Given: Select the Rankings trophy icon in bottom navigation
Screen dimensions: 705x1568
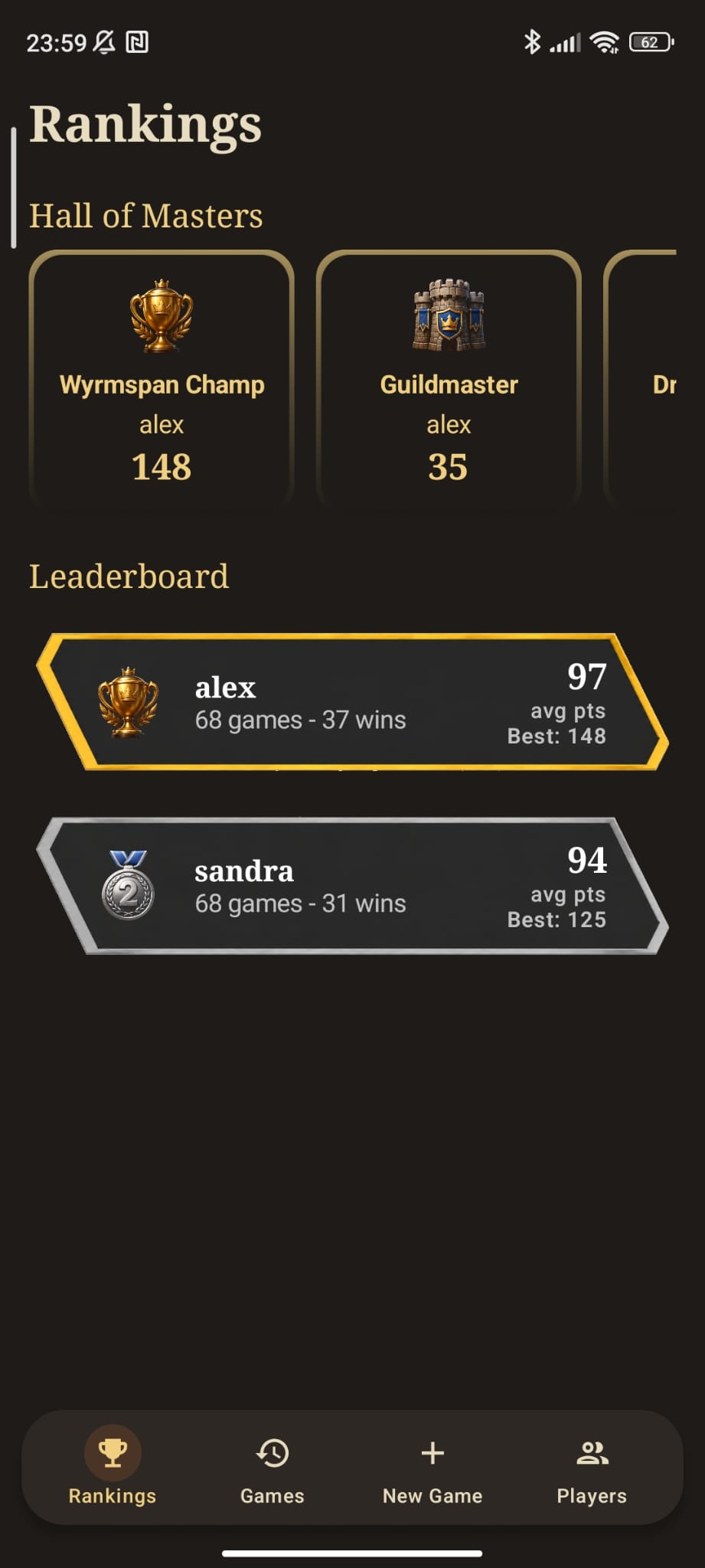Looking at the screenshot, I should tap(113, 1452).
